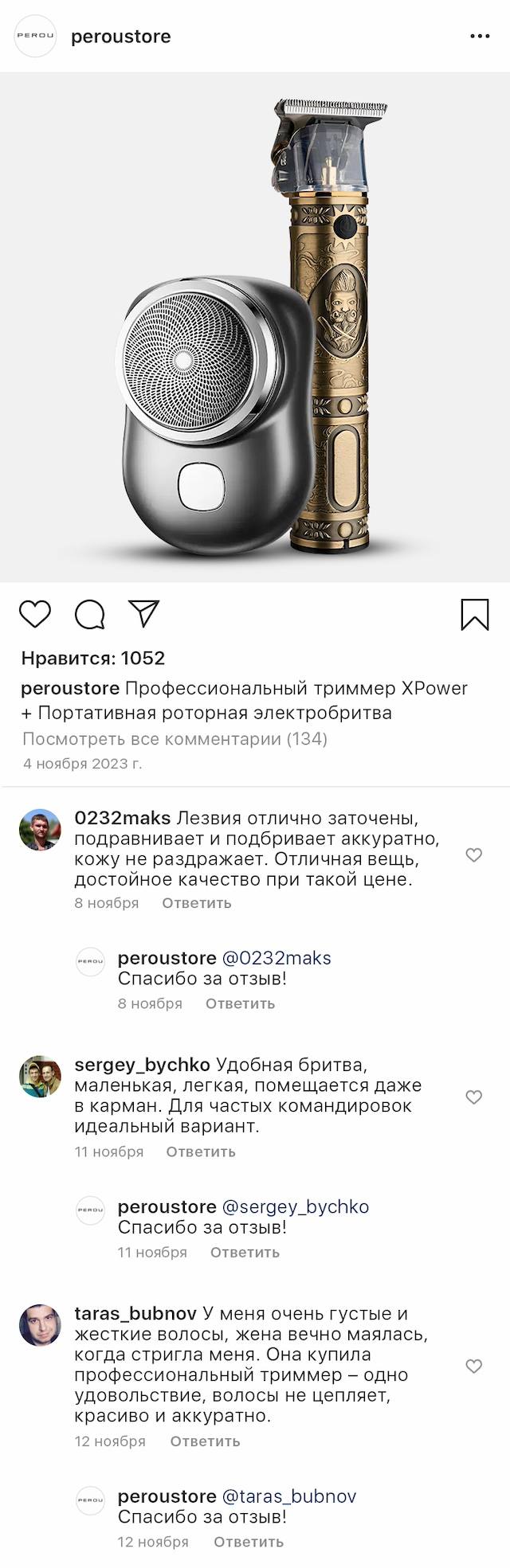Open the trimmer and shaver product photo
The image size is (510, 1568).
[255, 327]
